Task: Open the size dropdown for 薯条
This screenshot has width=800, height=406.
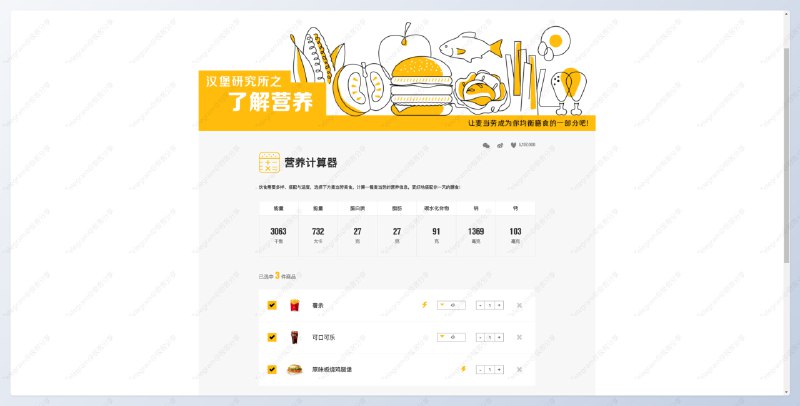Action: (451, 305)
